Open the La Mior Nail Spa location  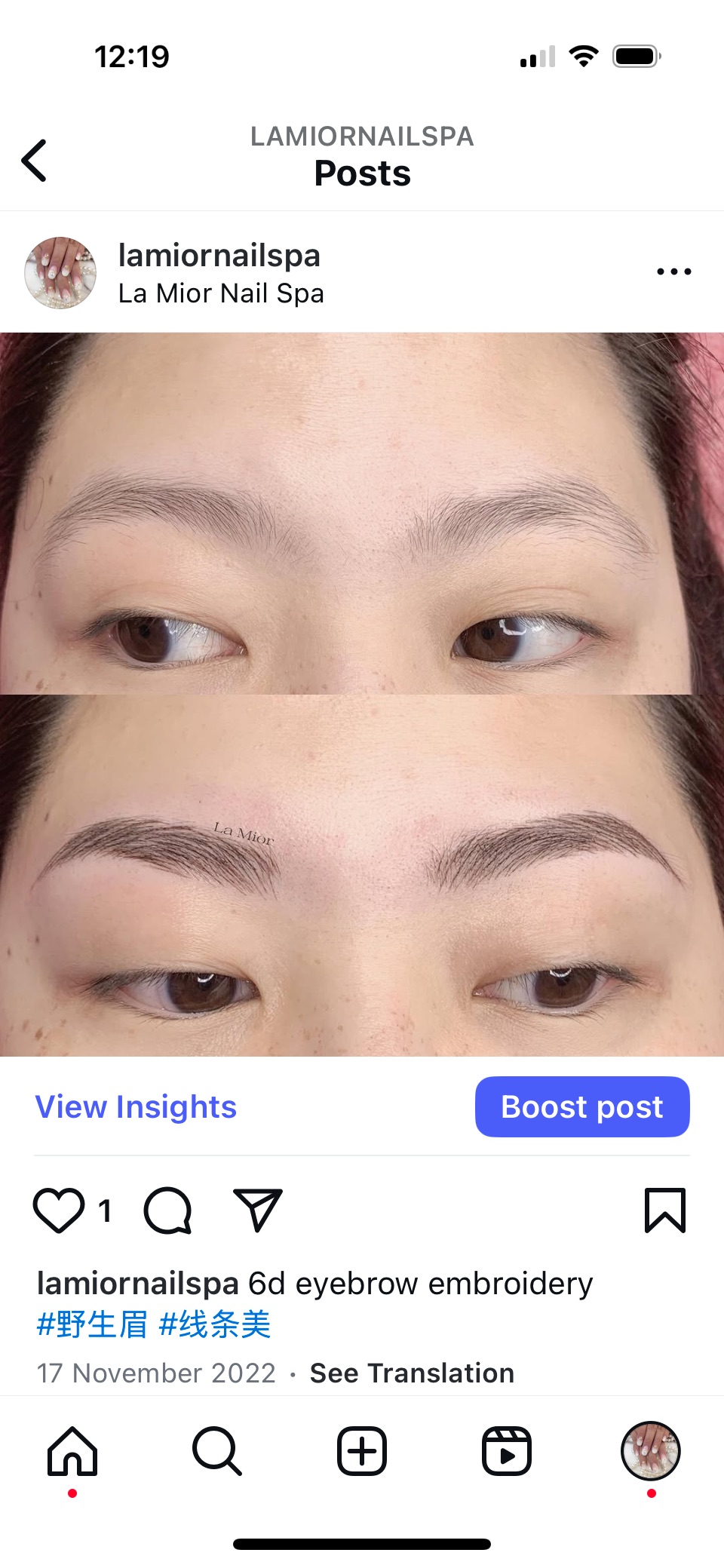[221, 293]
